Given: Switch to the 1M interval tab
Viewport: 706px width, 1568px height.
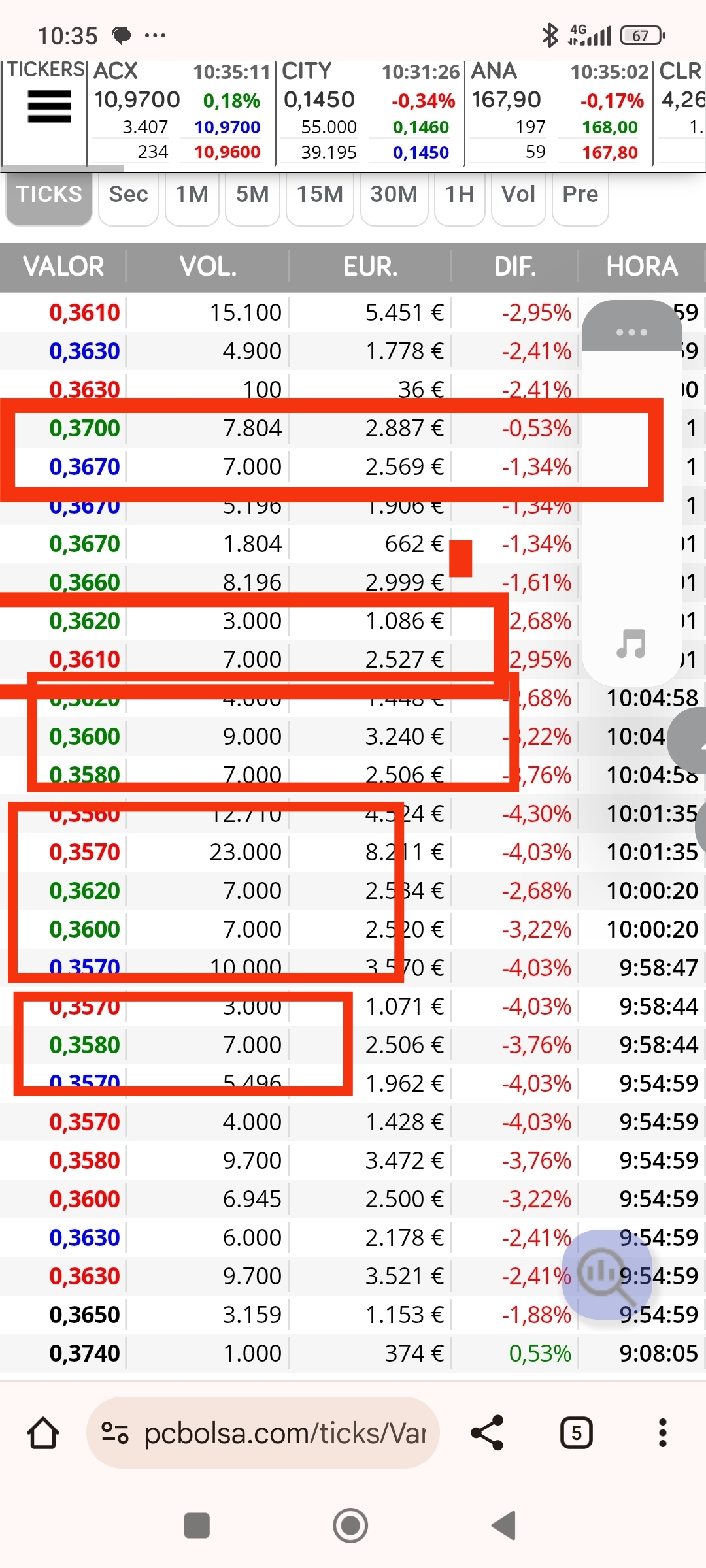Looking at the screenshot, I should coord(192,195).
